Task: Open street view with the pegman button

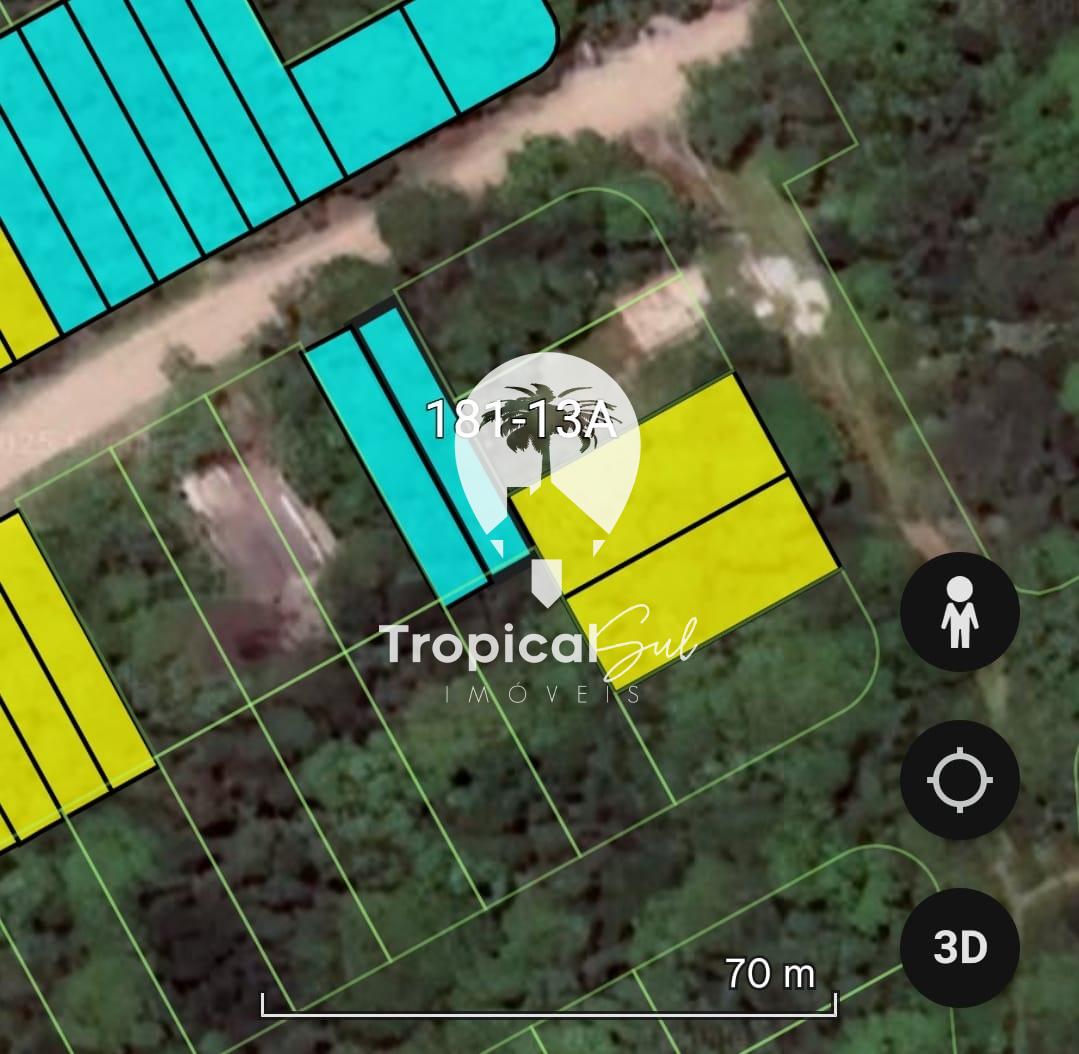Action: coord(959,612)
